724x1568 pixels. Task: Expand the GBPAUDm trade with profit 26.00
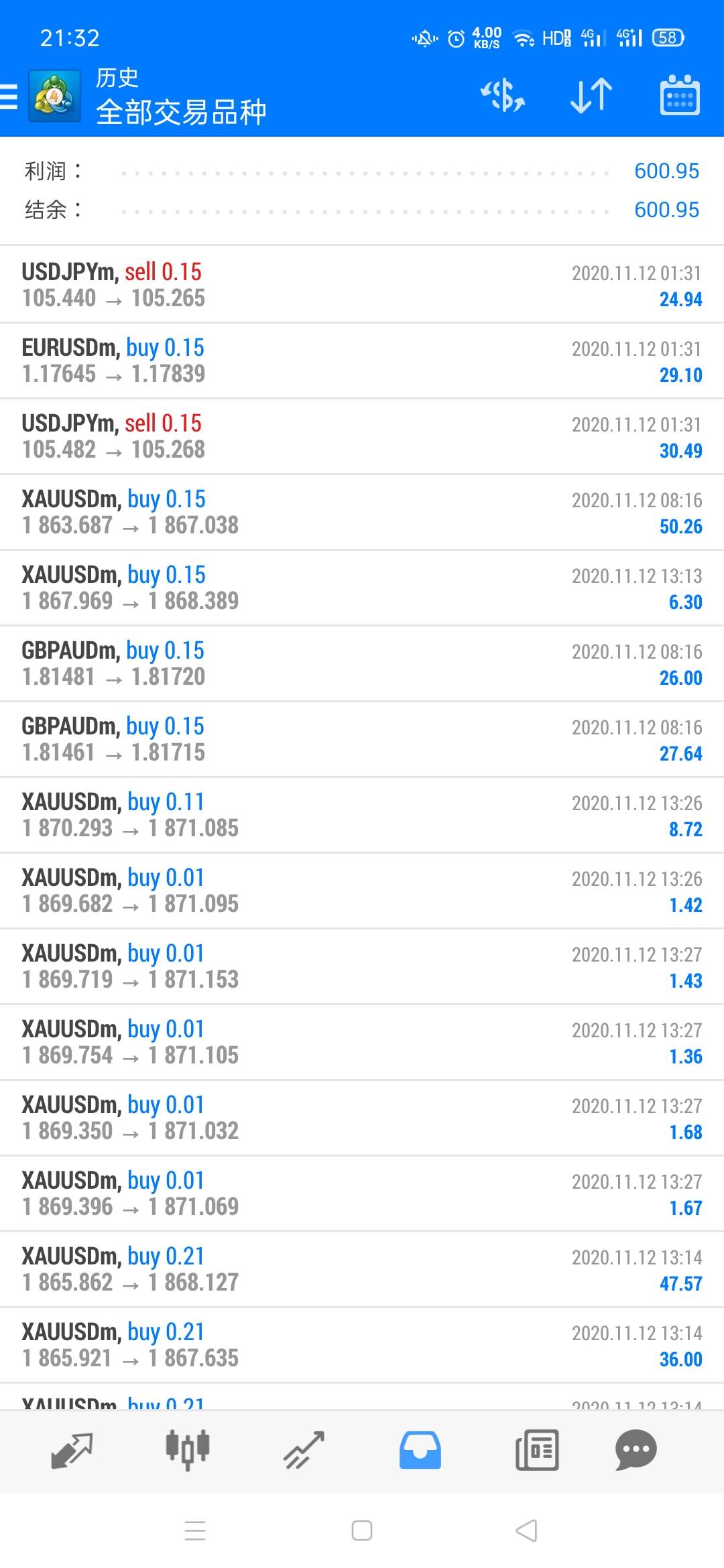[362, 663]
